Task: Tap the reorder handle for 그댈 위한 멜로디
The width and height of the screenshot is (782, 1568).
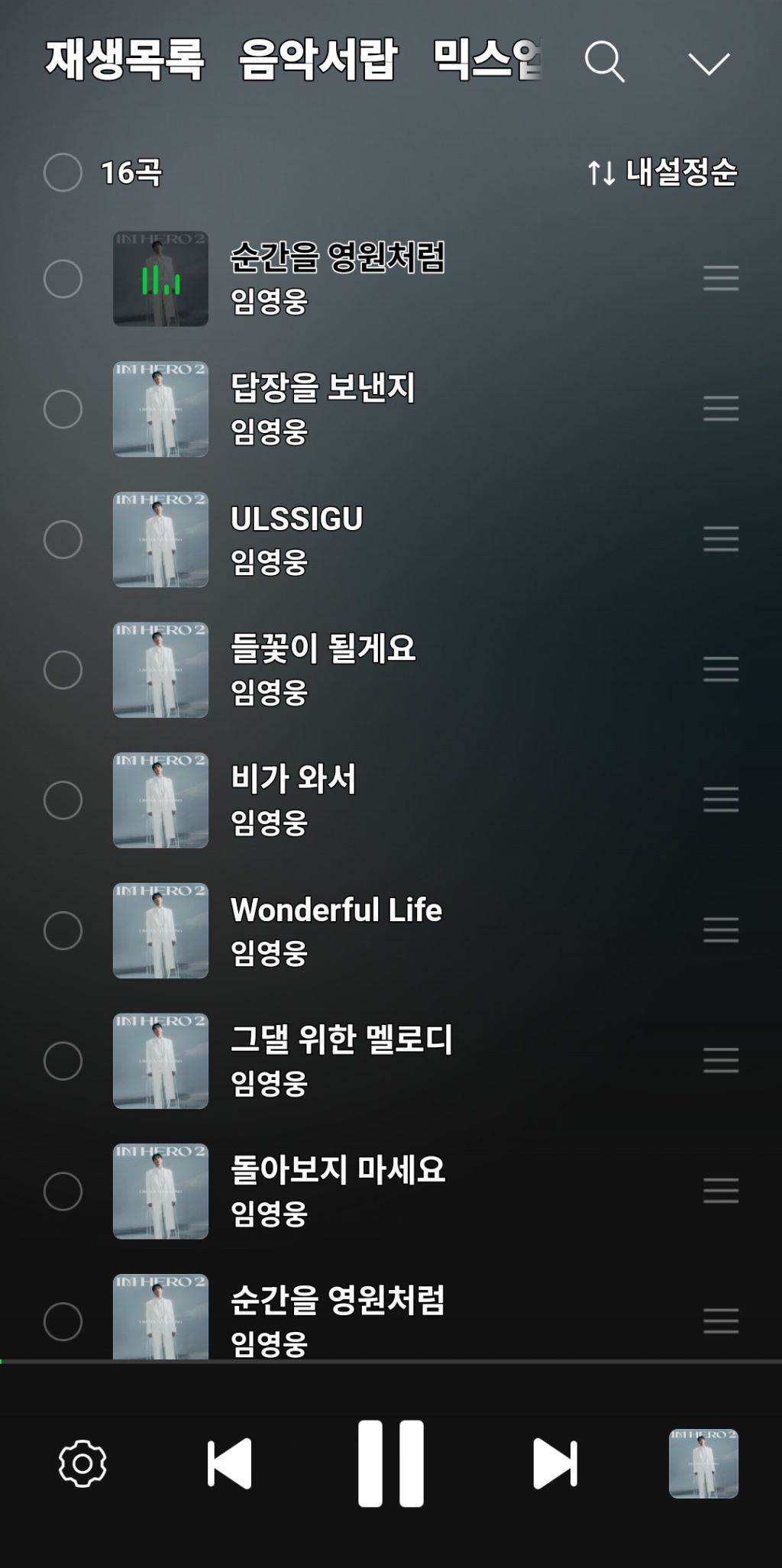Action: 721,1060
